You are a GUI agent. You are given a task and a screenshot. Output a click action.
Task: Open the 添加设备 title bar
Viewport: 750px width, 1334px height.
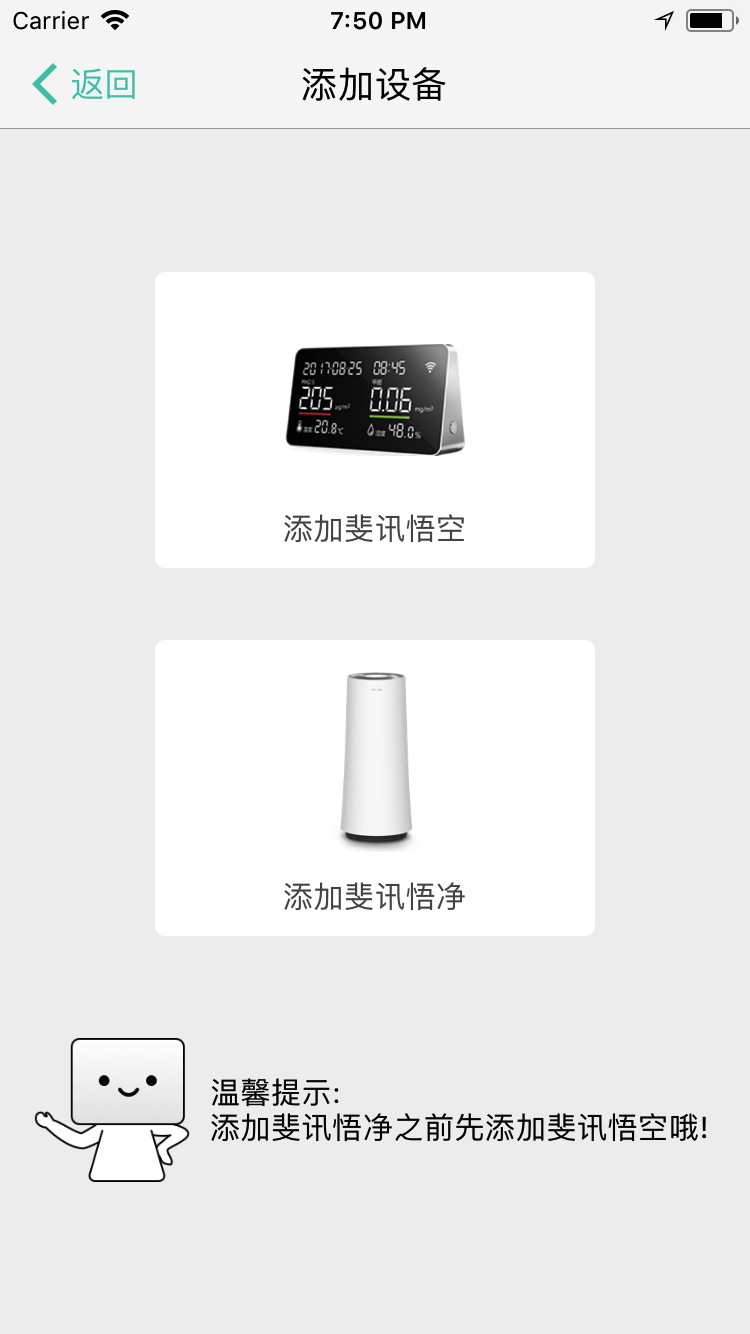[x=374, y=86]
